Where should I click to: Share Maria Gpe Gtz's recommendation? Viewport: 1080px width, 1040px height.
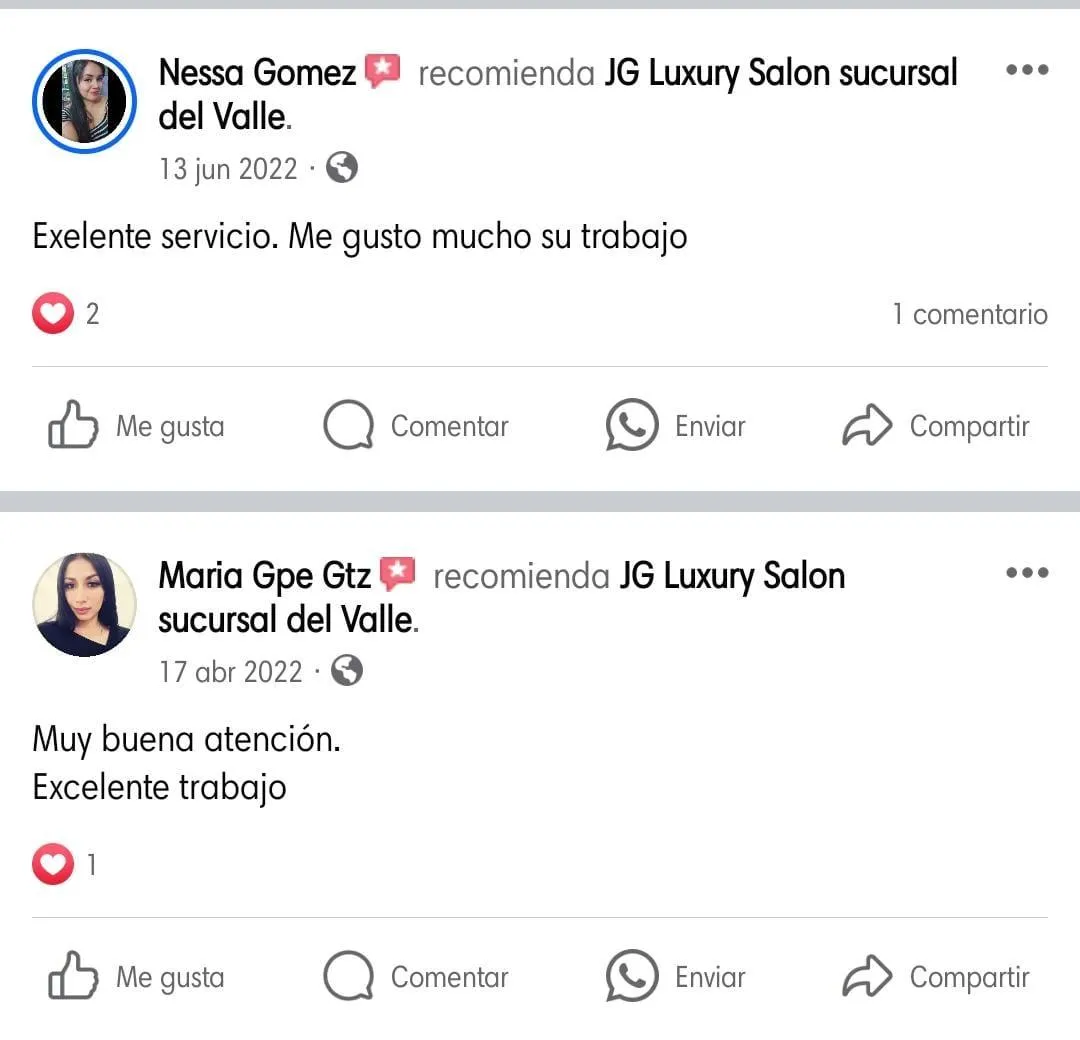tap(936, 977)
